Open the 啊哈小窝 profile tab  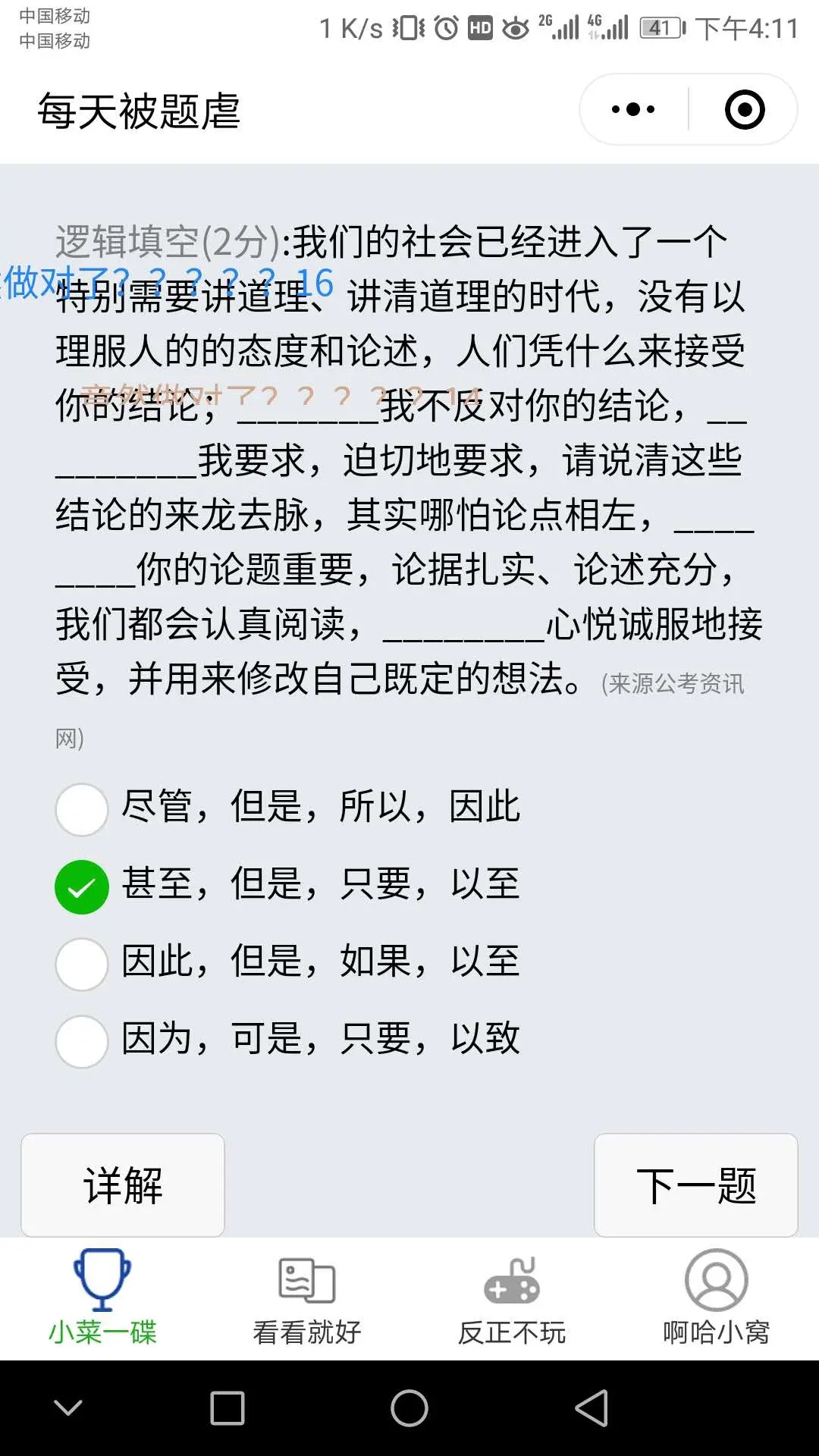pos(717,1298)
